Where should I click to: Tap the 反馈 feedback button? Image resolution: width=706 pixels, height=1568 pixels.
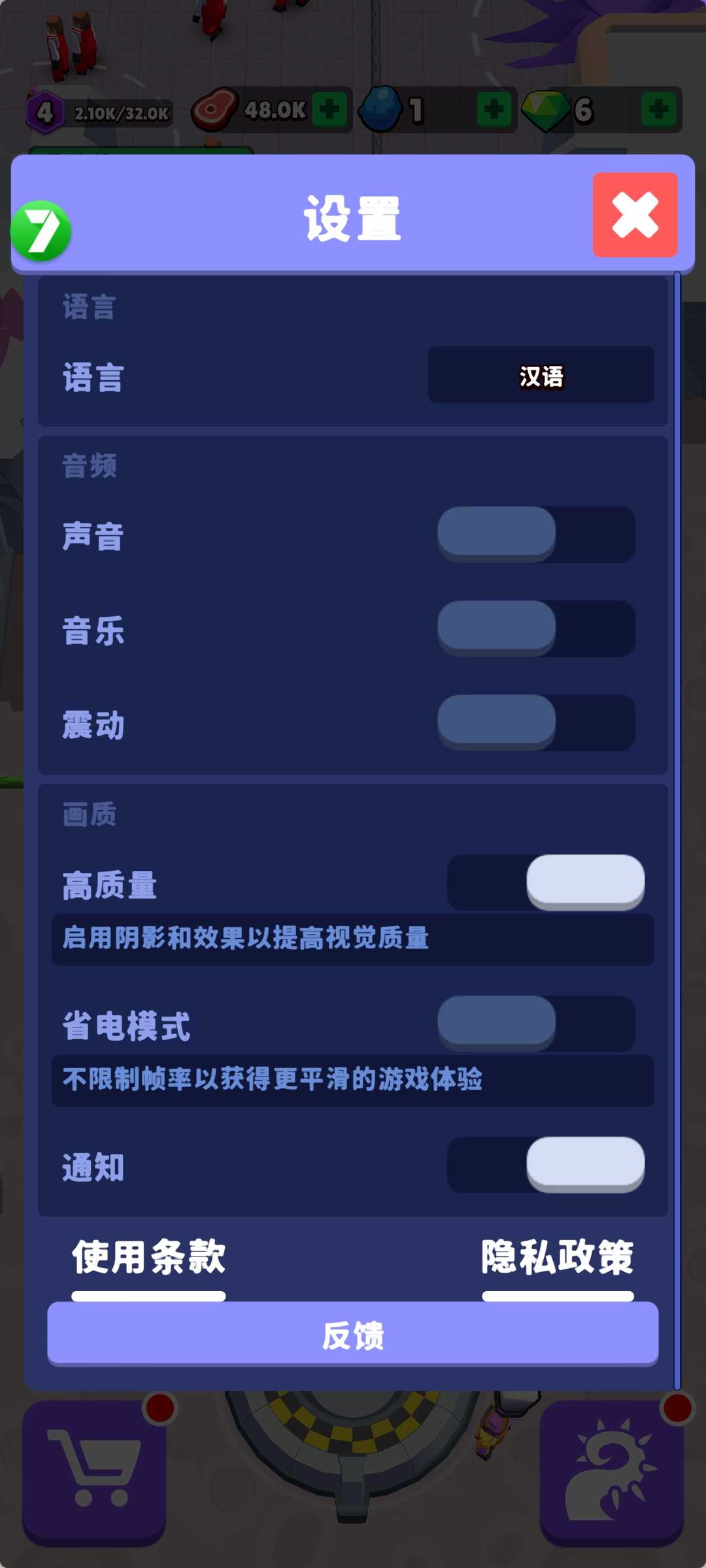click(x=353, y=1333)
